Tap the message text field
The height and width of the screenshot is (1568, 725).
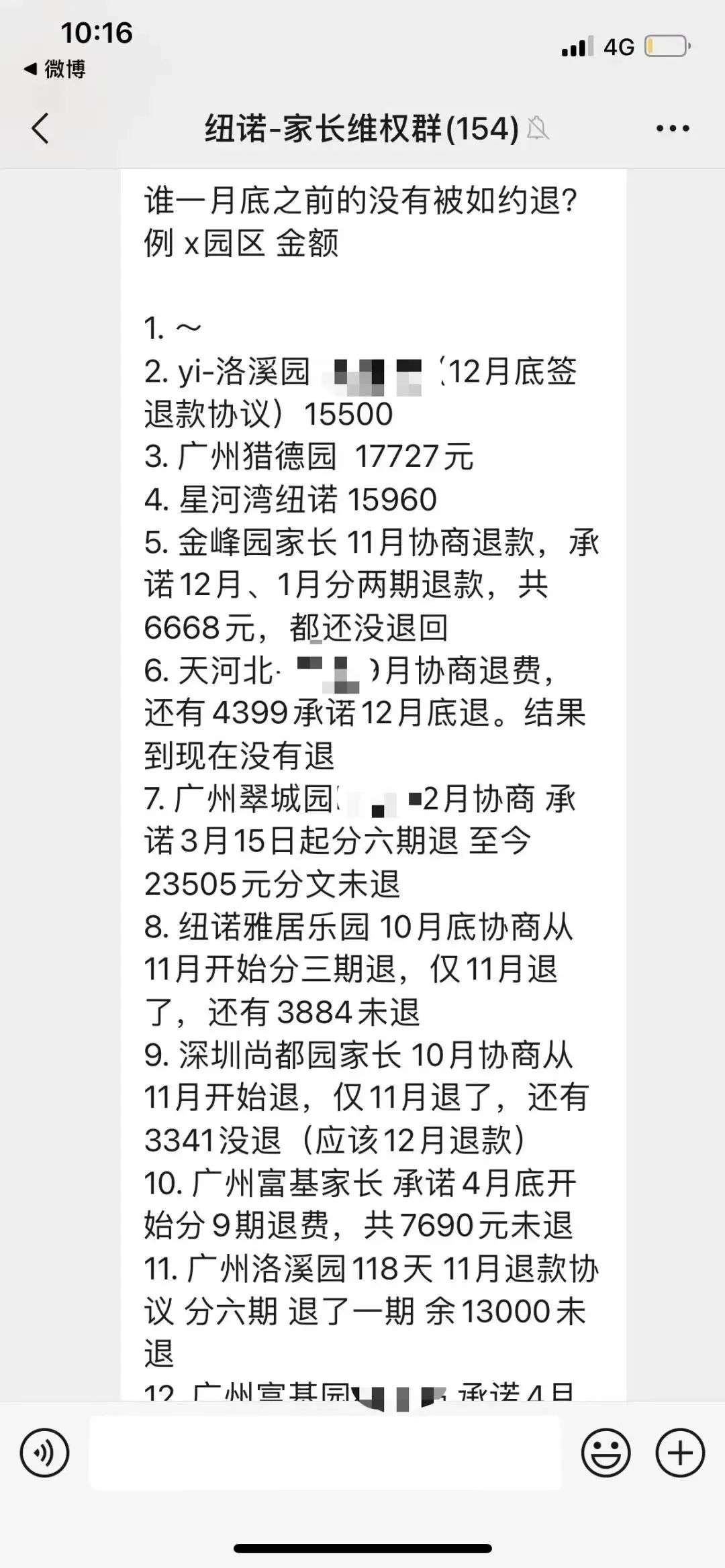click(x=325, y=1453)
